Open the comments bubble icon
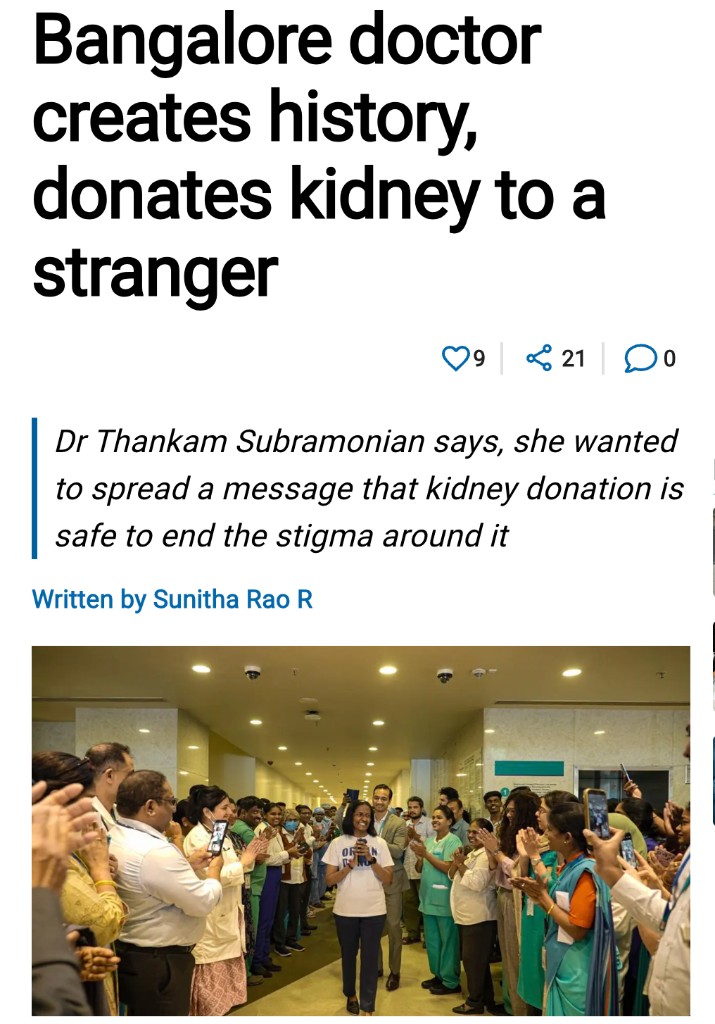The image size is (715, 1024). click(638, 358)
